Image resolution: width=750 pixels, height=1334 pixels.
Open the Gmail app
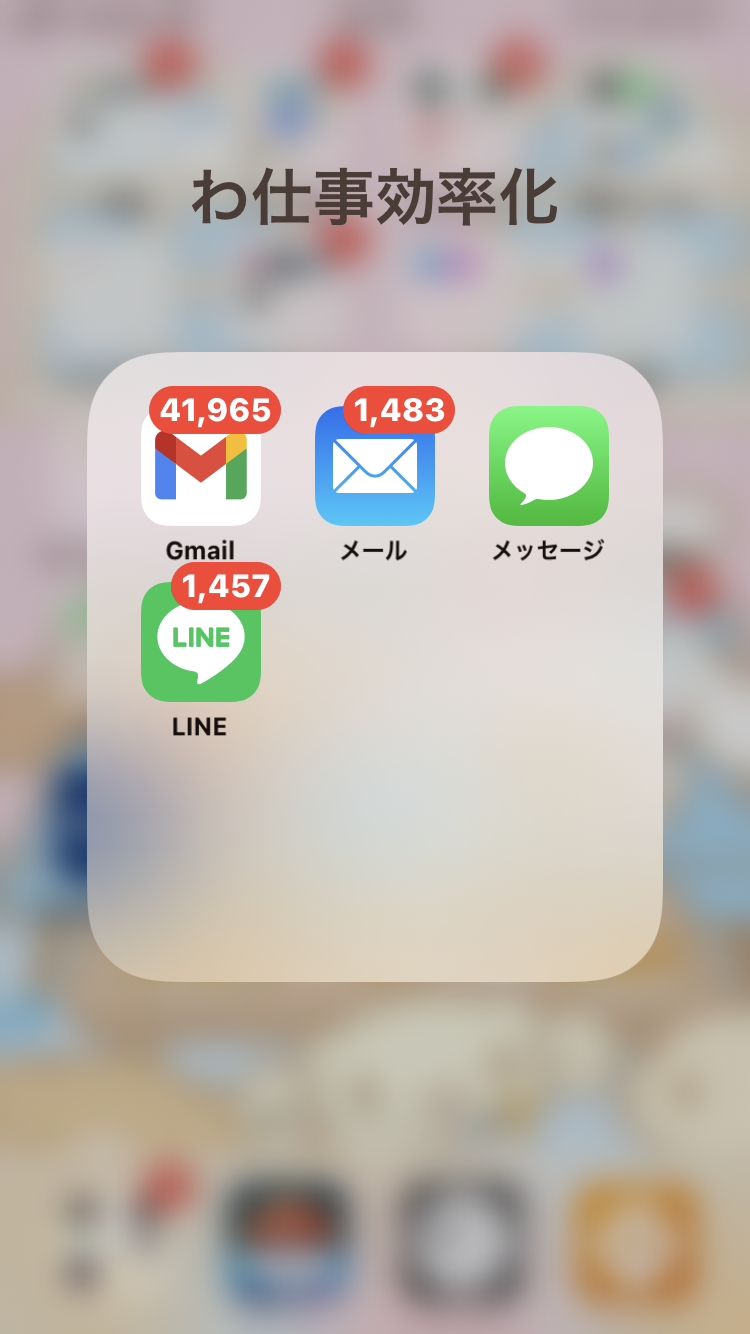pyautogui.click(x=201, y=466)
